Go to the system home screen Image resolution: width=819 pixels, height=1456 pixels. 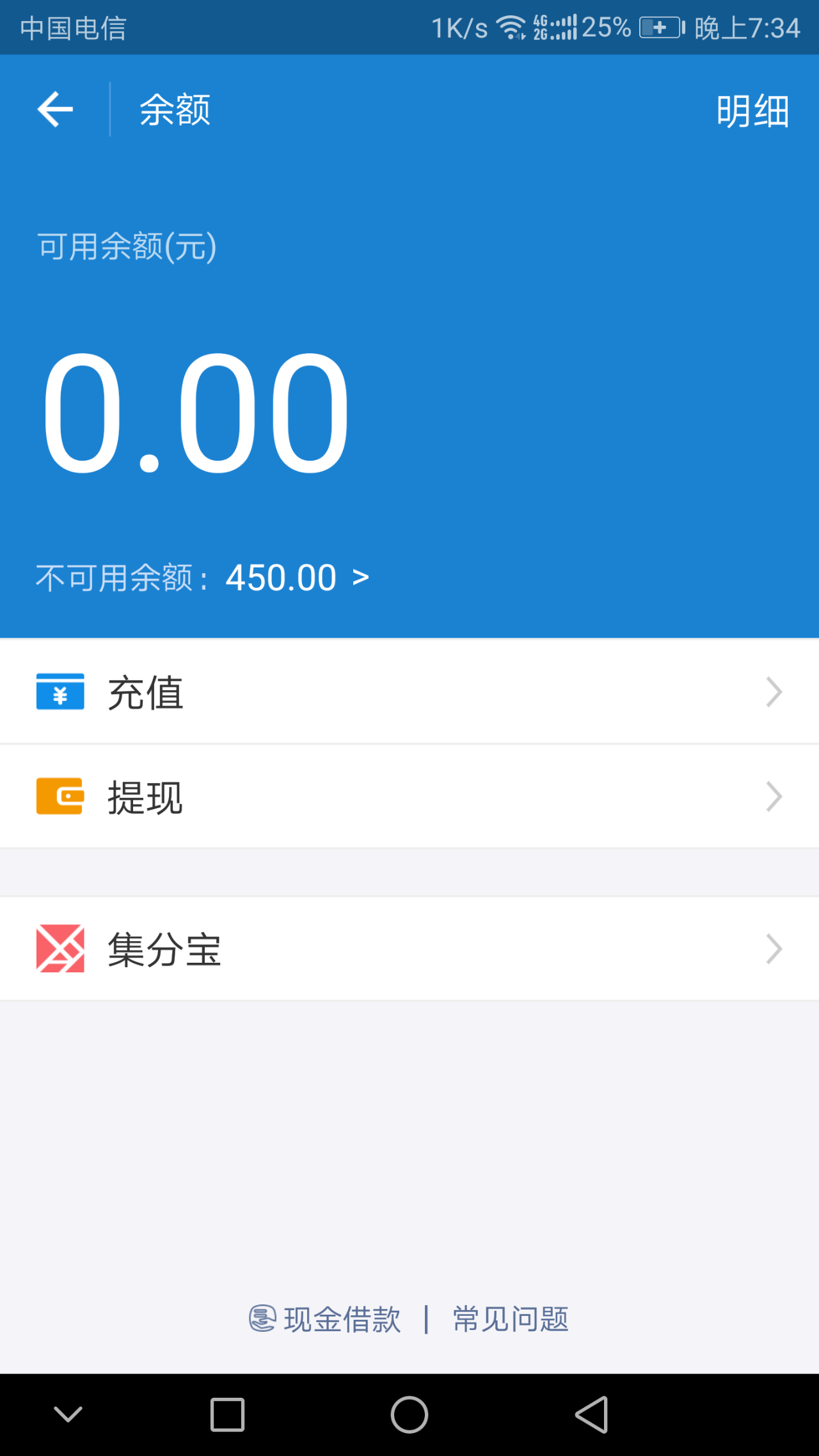(409, 1414)
